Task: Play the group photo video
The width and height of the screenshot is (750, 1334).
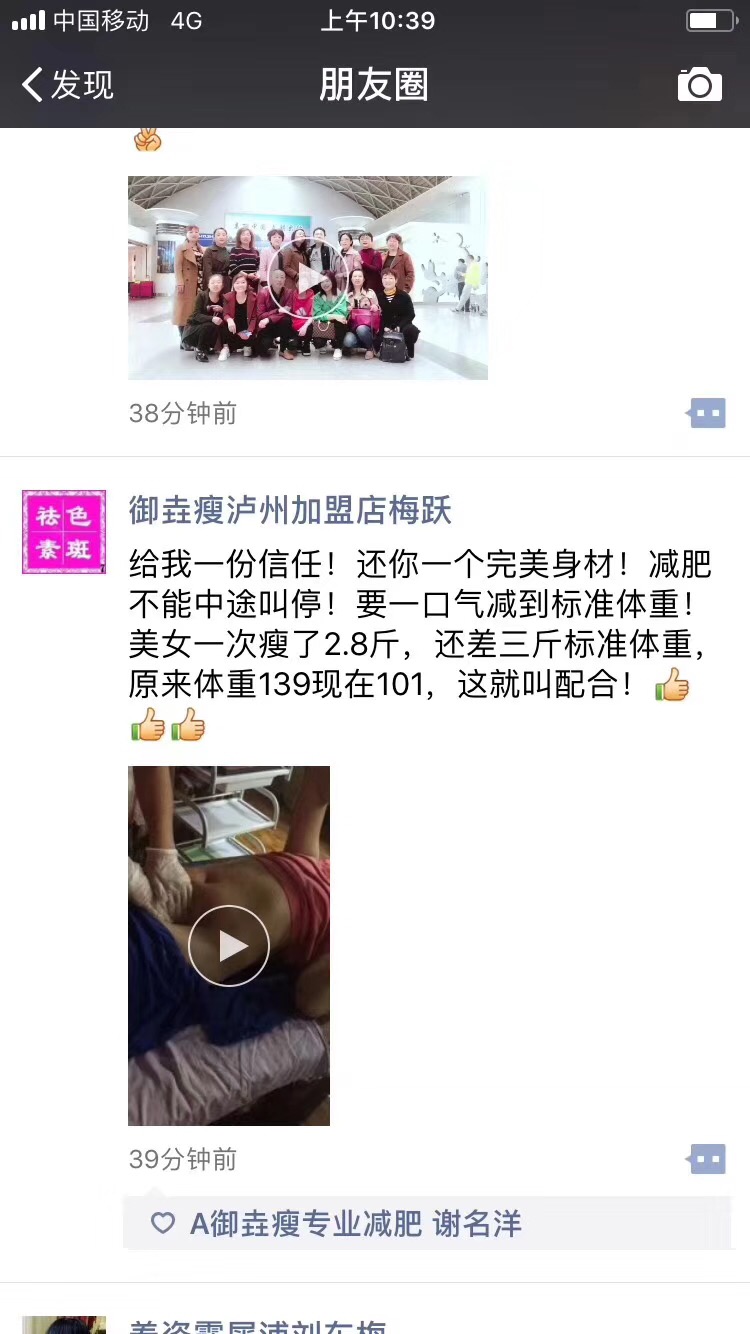Action: (307, 278)
